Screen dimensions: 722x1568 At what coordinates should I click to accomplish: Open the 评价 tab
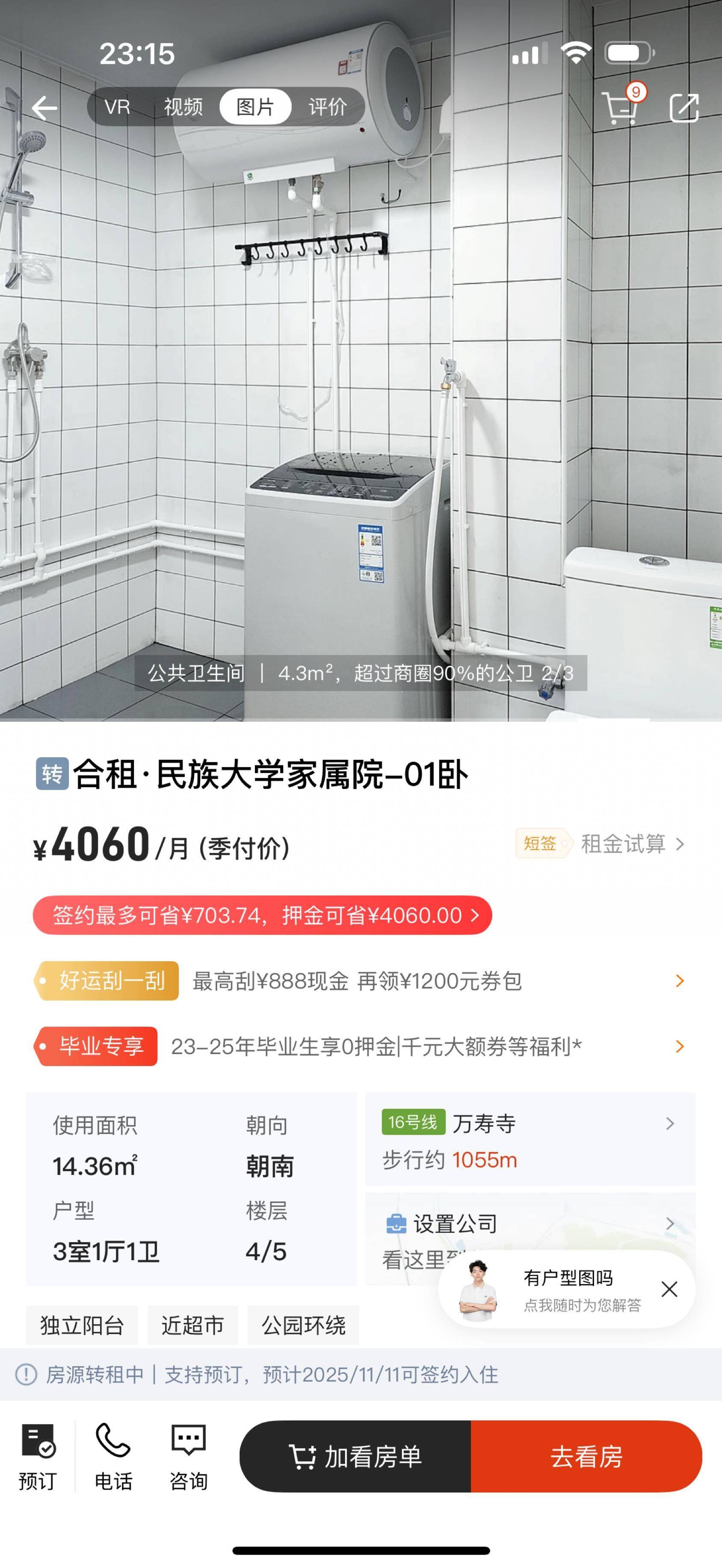(x=327, y=107)
